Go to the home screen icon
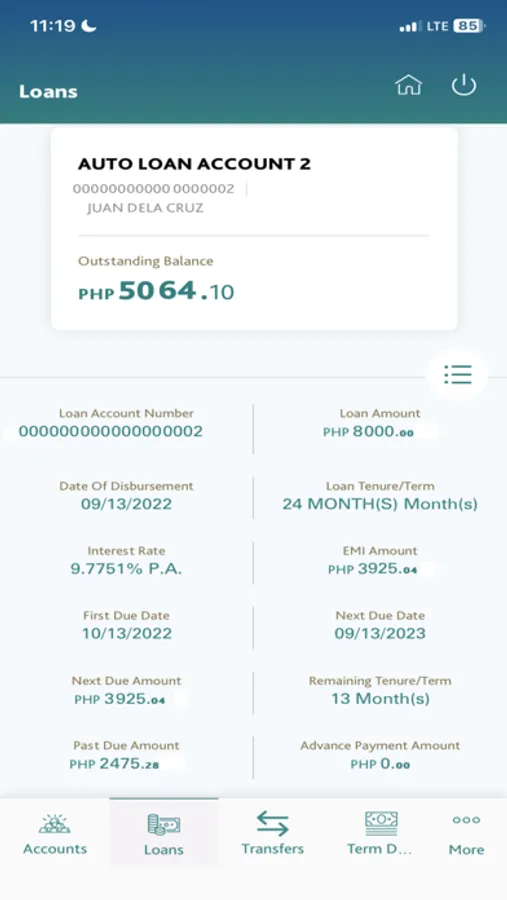This screenshot has height=900, width=507. (408, 86)
